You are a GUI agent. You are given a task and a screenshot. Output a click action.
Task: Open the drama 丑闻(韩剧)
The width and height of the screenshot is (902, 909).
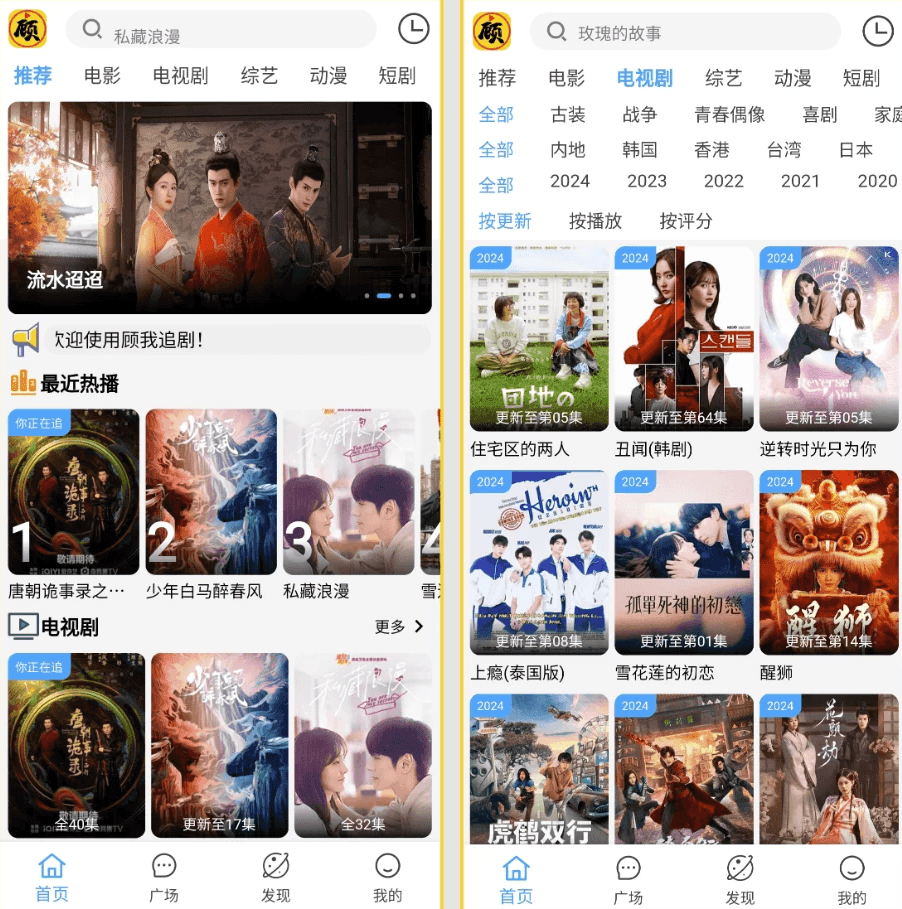click(x=684, y=339)
